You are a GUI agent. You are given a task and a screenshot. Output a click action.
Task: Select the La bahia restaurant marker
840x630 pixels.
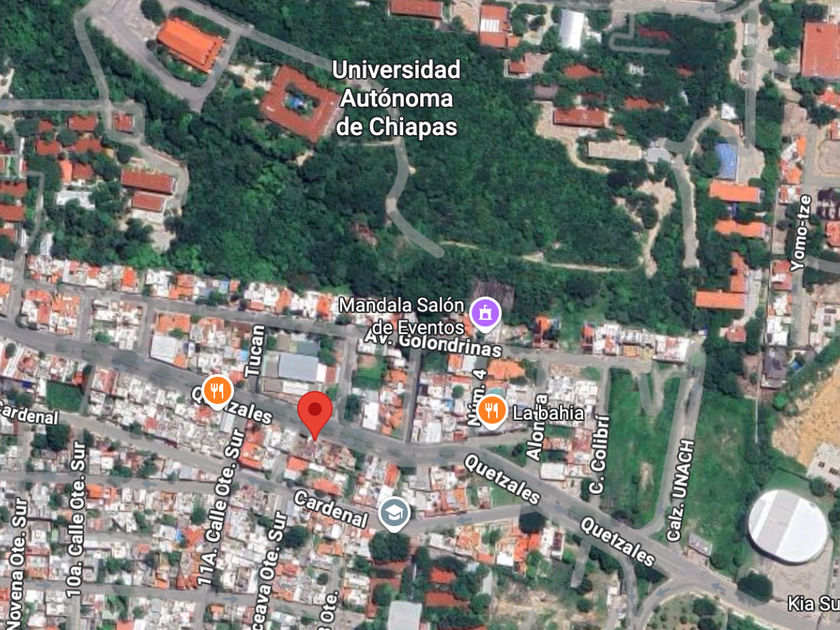pyautogui.click(x=490, y=409)
